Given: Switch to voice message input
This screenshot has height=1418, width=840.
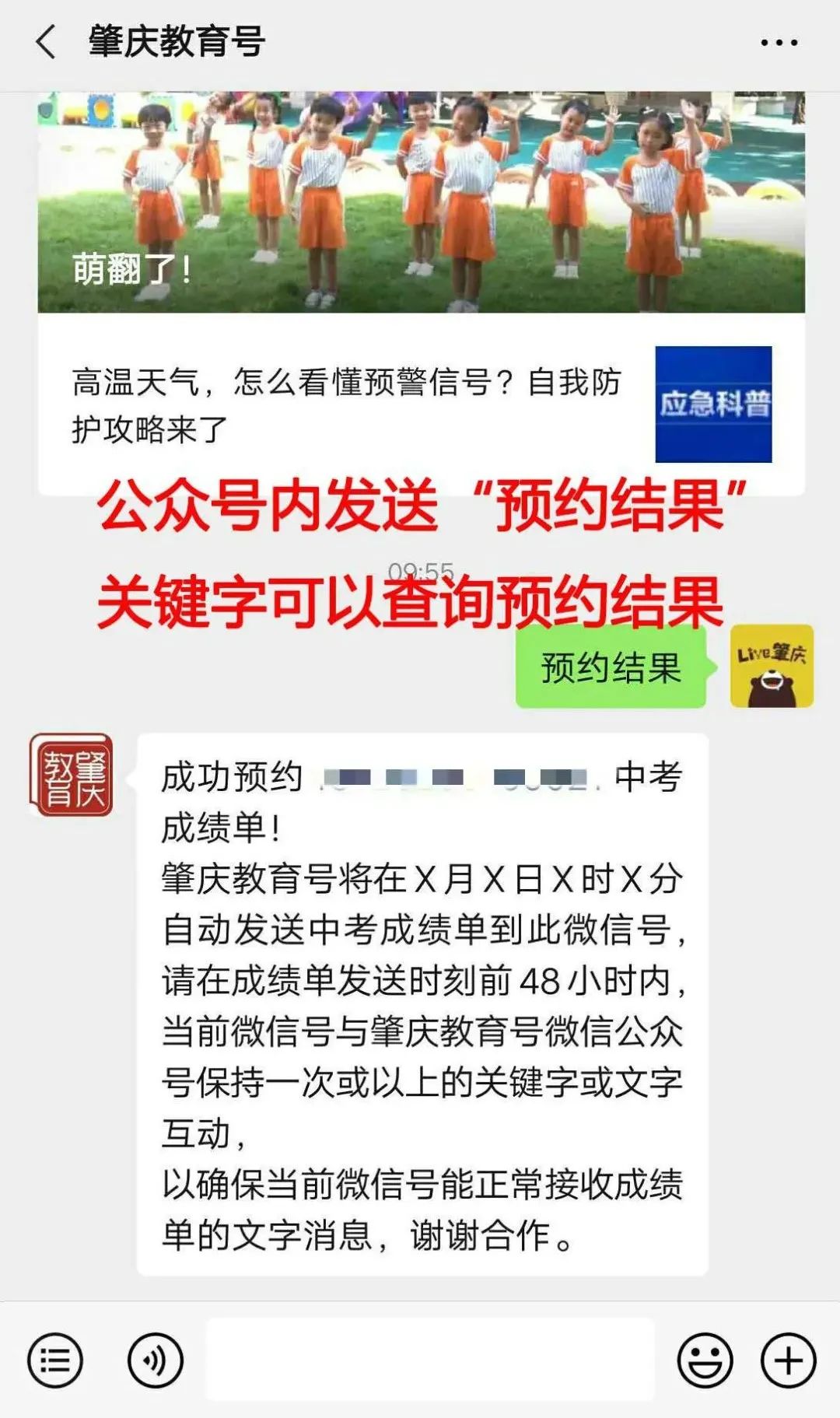Looking at the screenshot, I should point(156,1360).
